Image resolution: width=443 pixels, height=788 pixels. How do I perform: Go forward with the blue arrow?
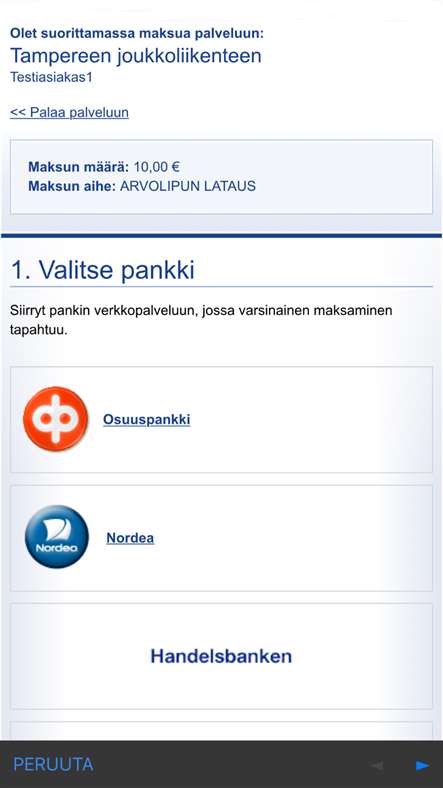[422, 765]
